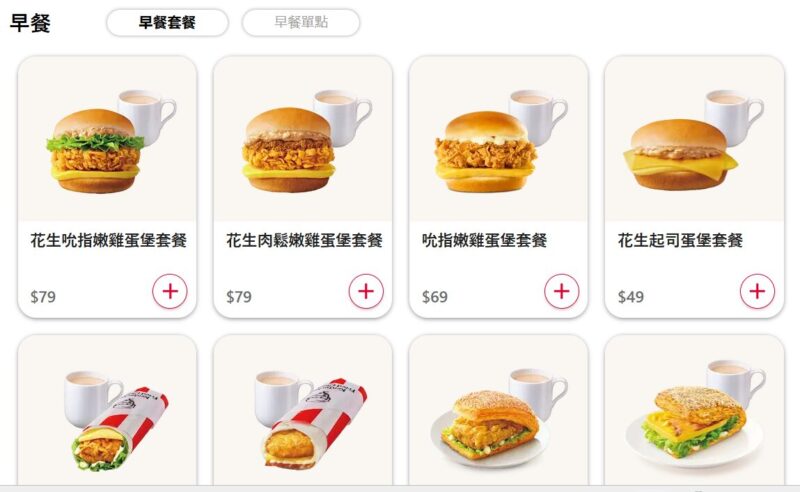Add 花生起司蛋堡套餐 to the order

point(757,291)
